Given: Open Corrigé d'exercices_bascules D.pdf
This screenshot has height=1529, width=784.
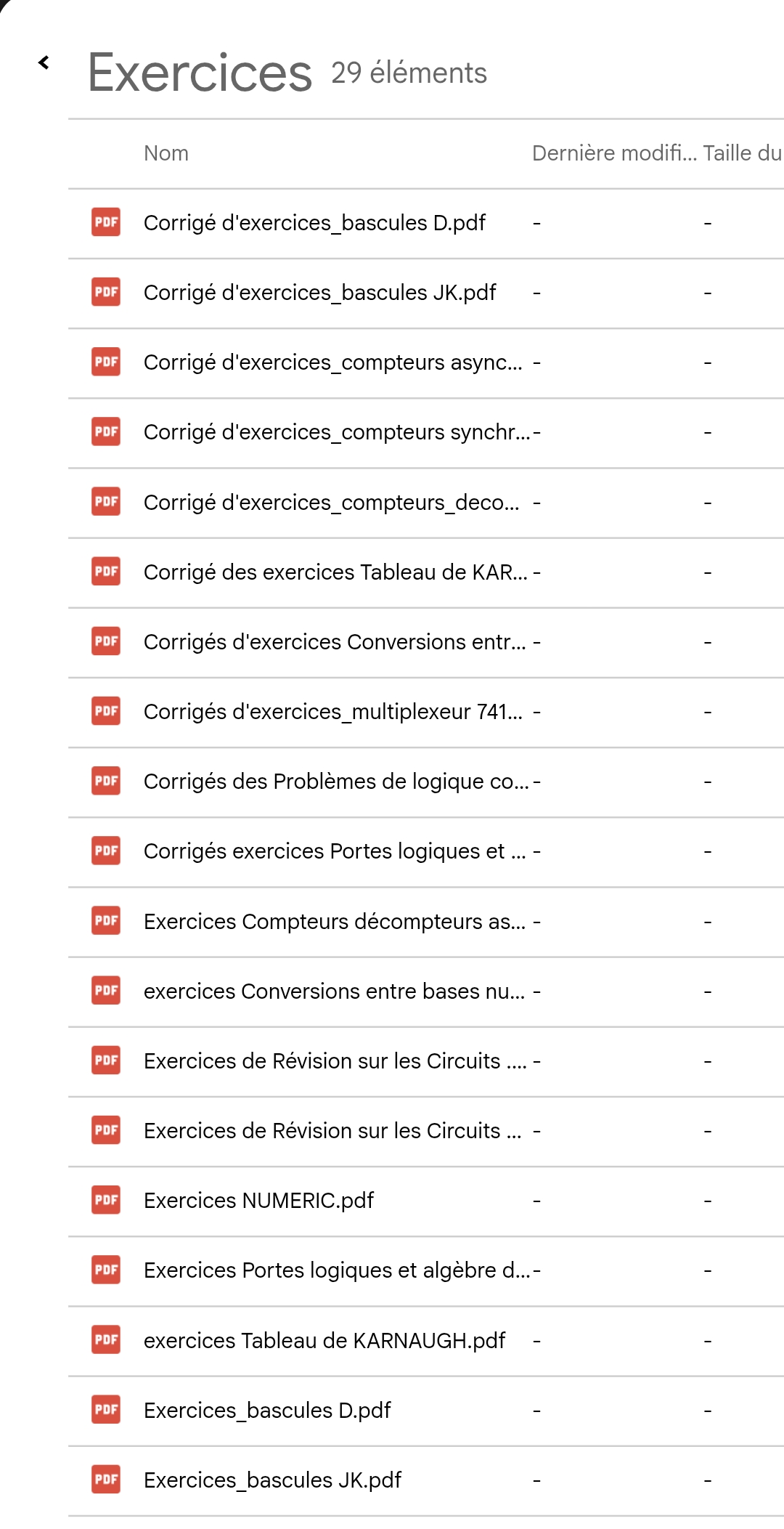Looking at the screenshot, I should pyautogui.click(x=314, y=223).
